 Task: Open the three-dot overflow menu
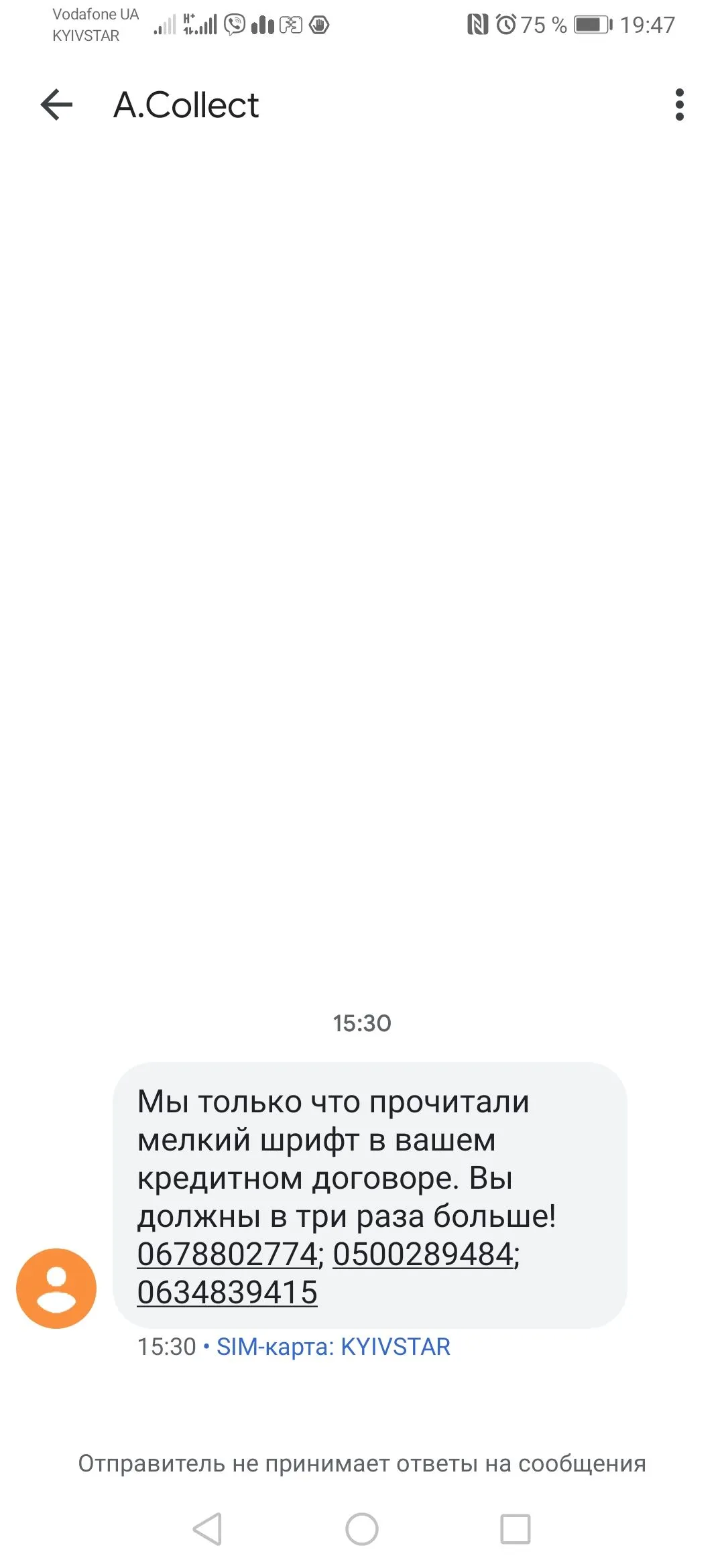679,105
